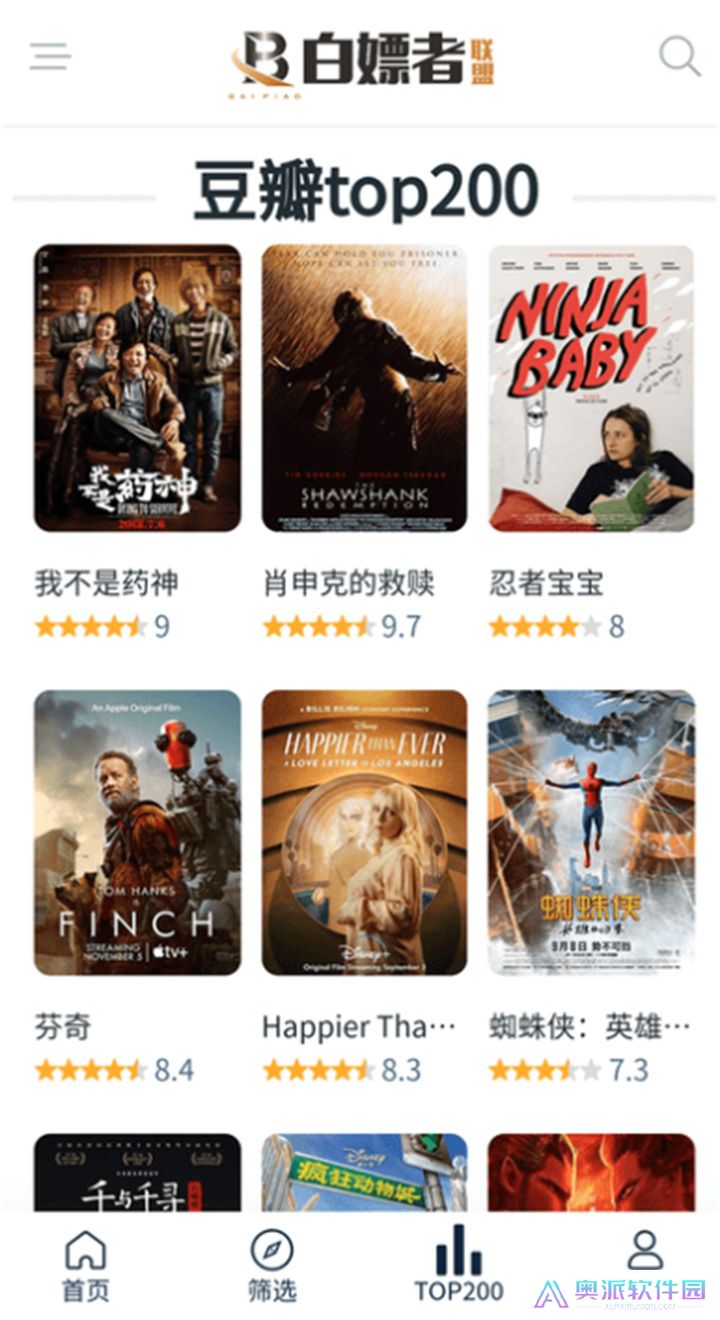720x1320 pixels.
Task: Click the search magnifier icon
Action: (x=681, y=57)
